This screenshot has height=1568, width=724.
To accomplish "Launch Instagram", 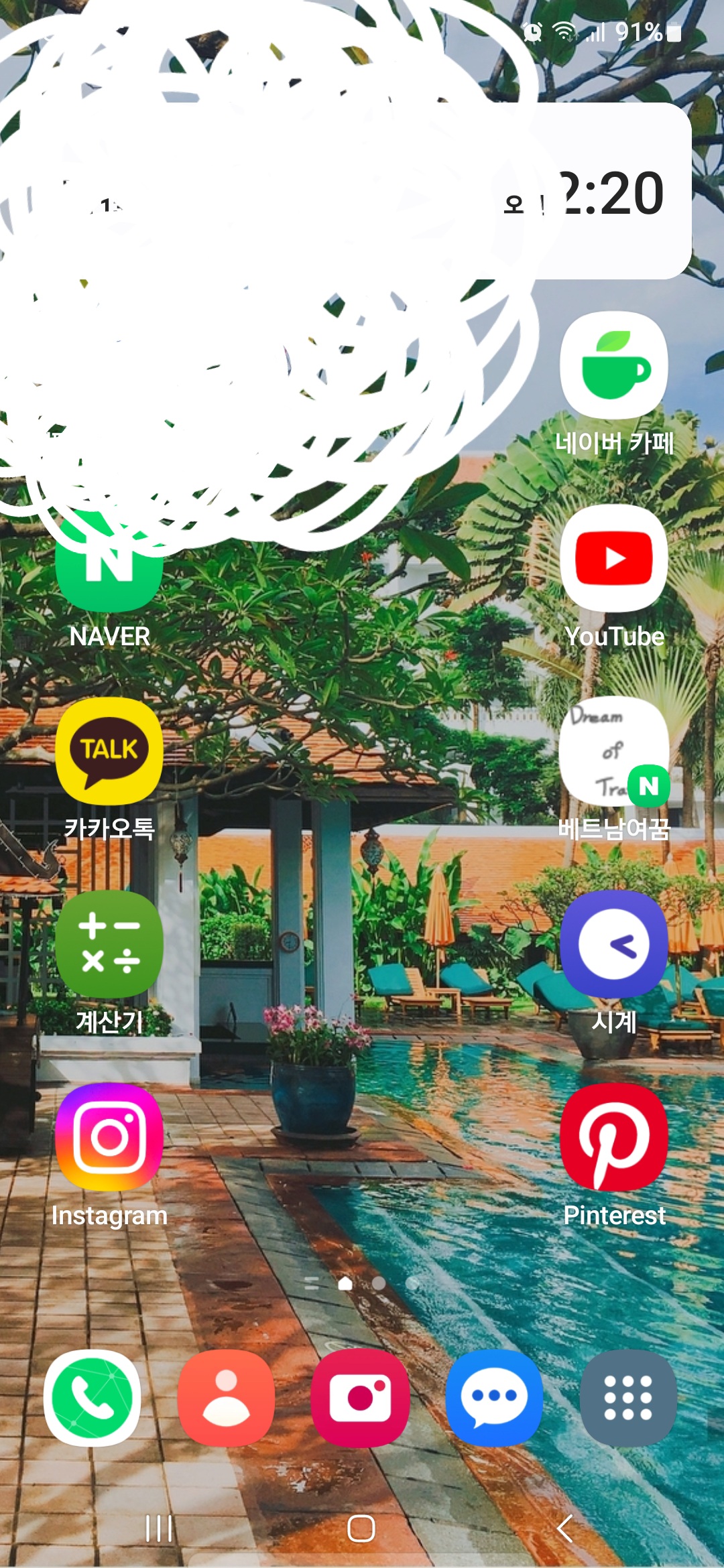I will (109, 1137).
